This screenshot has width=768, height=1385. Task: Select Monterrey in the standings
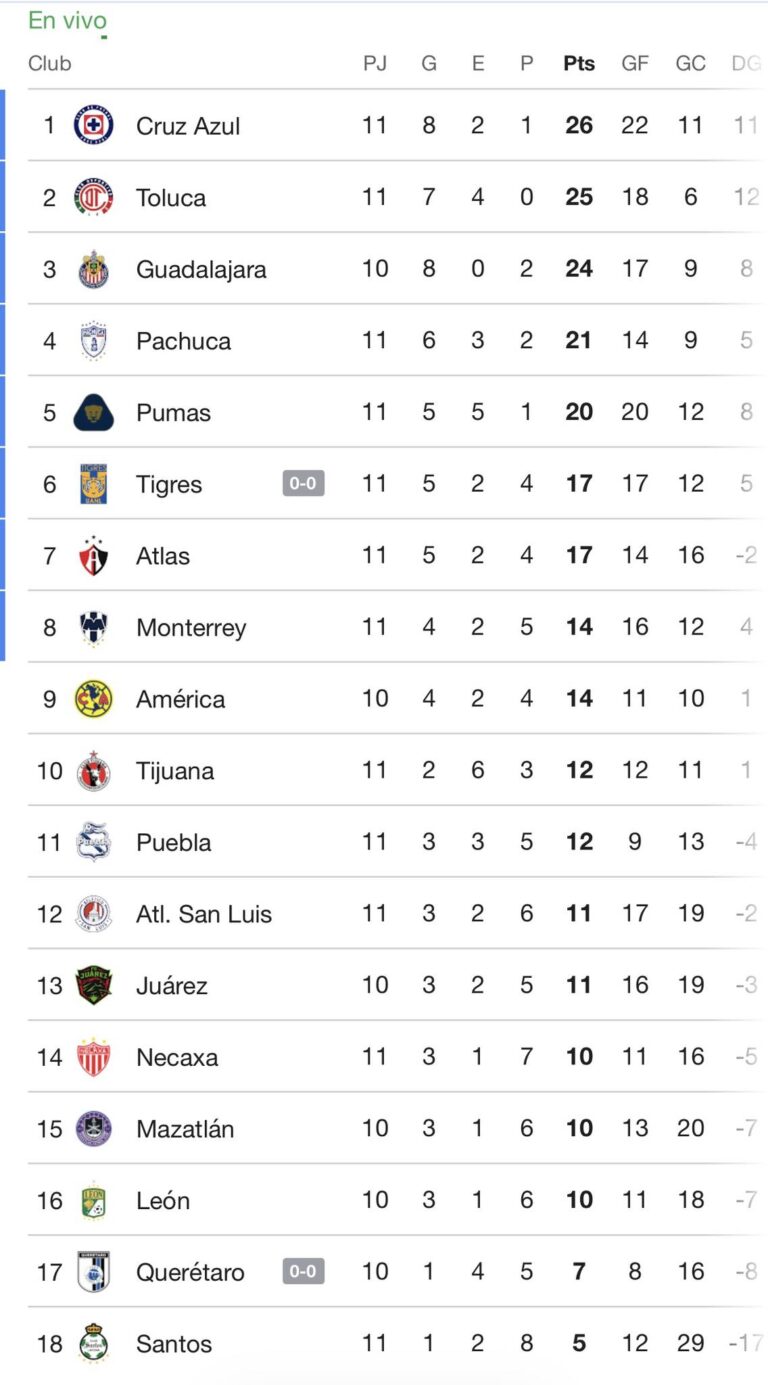coord(191,628)
